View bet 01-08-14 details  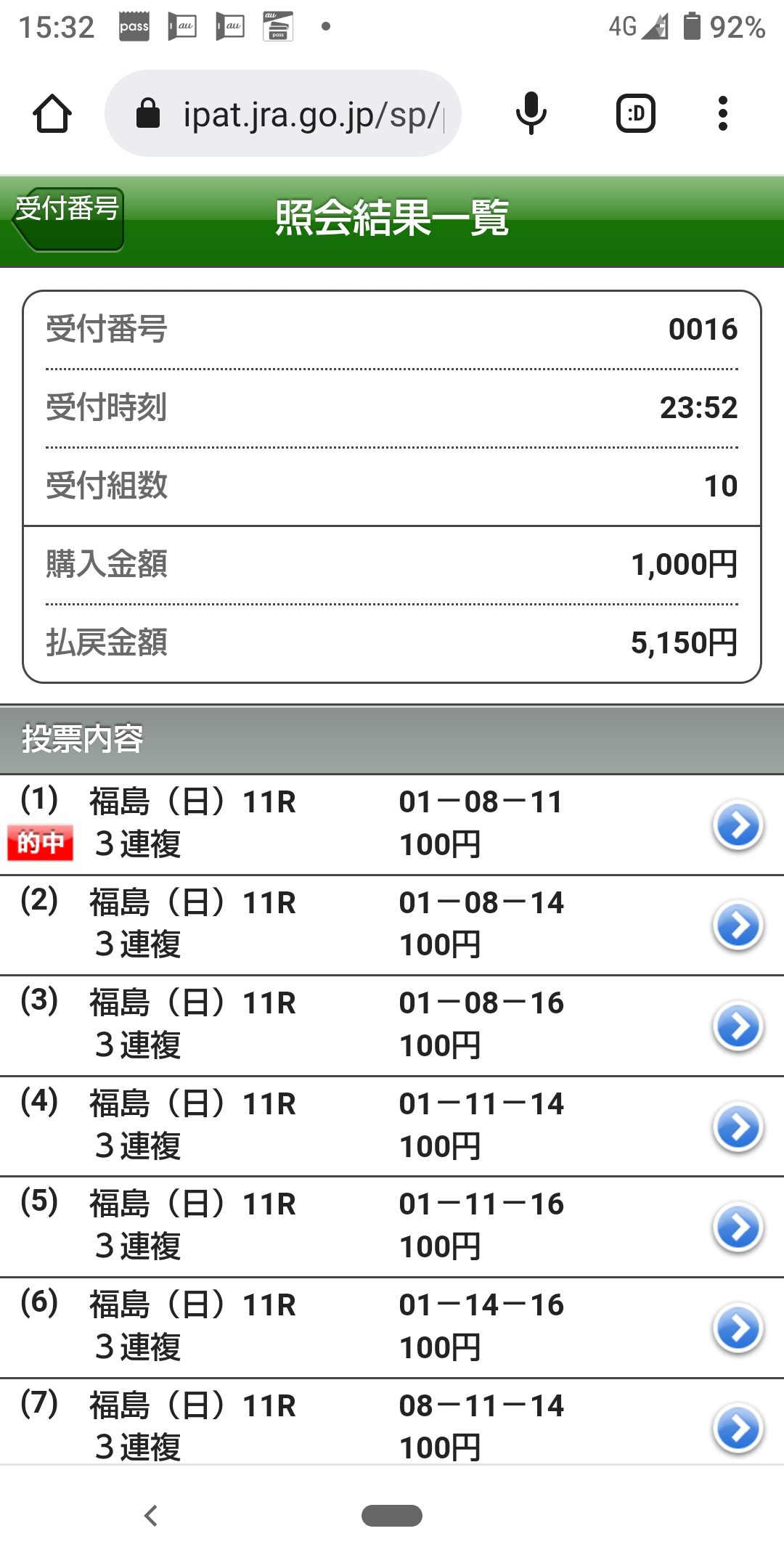[x=738, y=926]
